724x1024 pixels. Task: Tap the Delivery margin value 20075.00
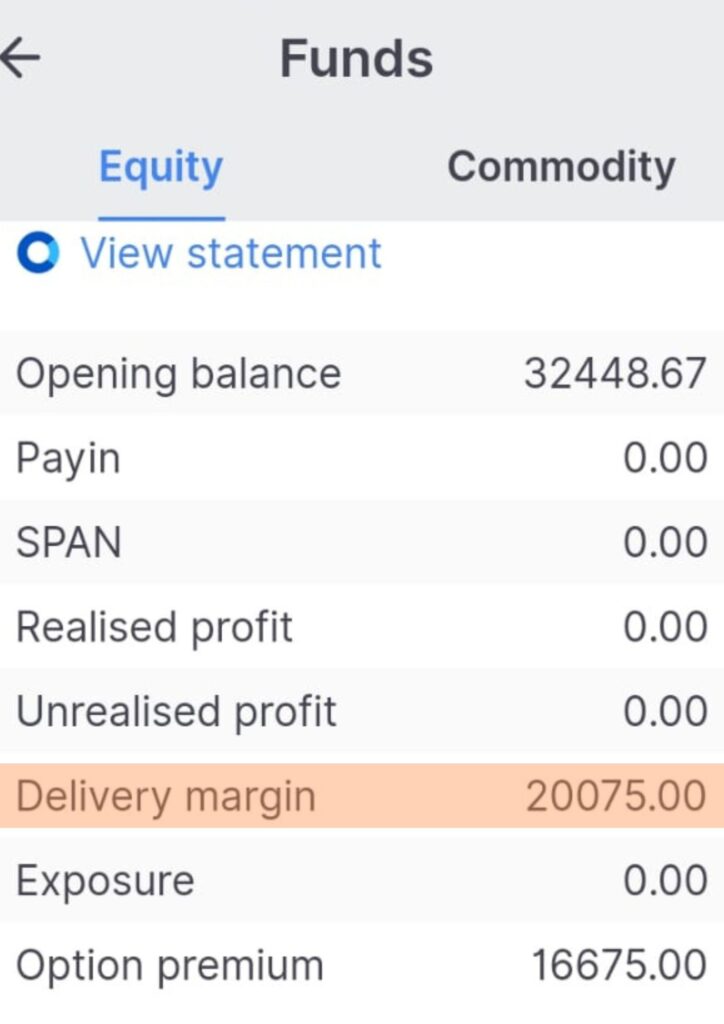[x=619, y=795]
